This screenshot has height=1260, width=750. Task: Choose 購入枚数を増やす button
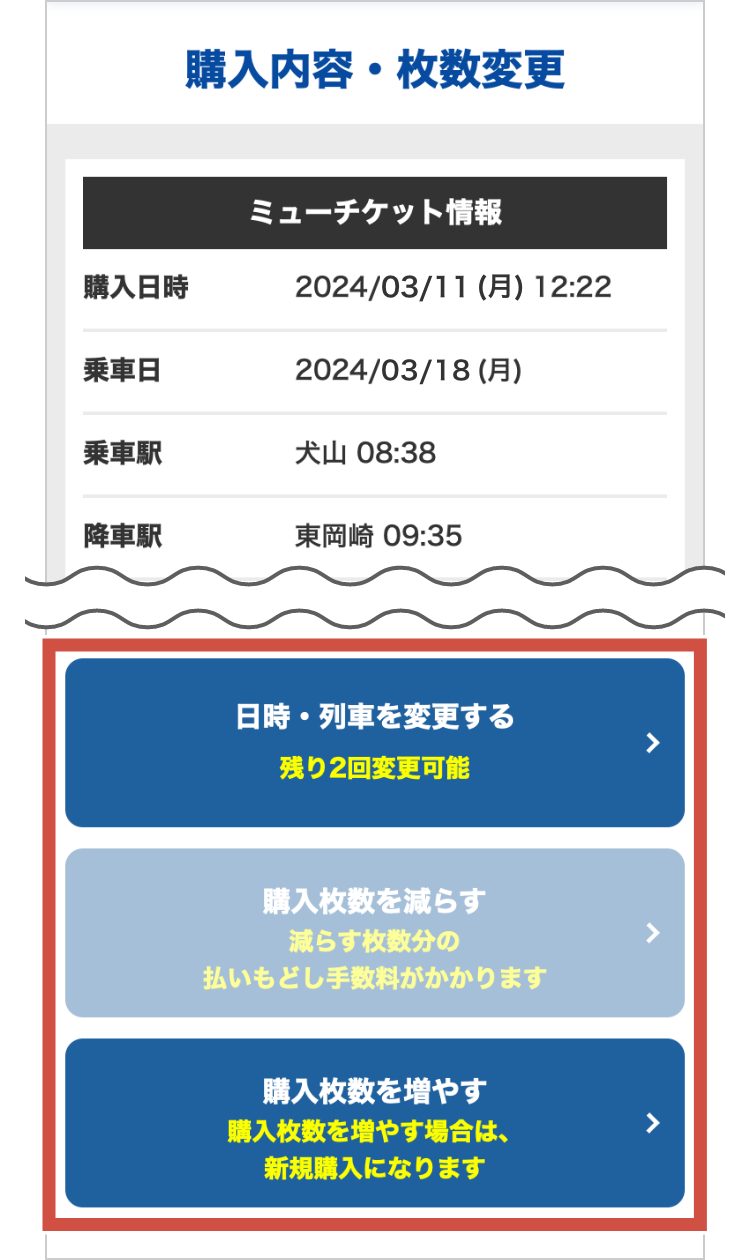375,1122
